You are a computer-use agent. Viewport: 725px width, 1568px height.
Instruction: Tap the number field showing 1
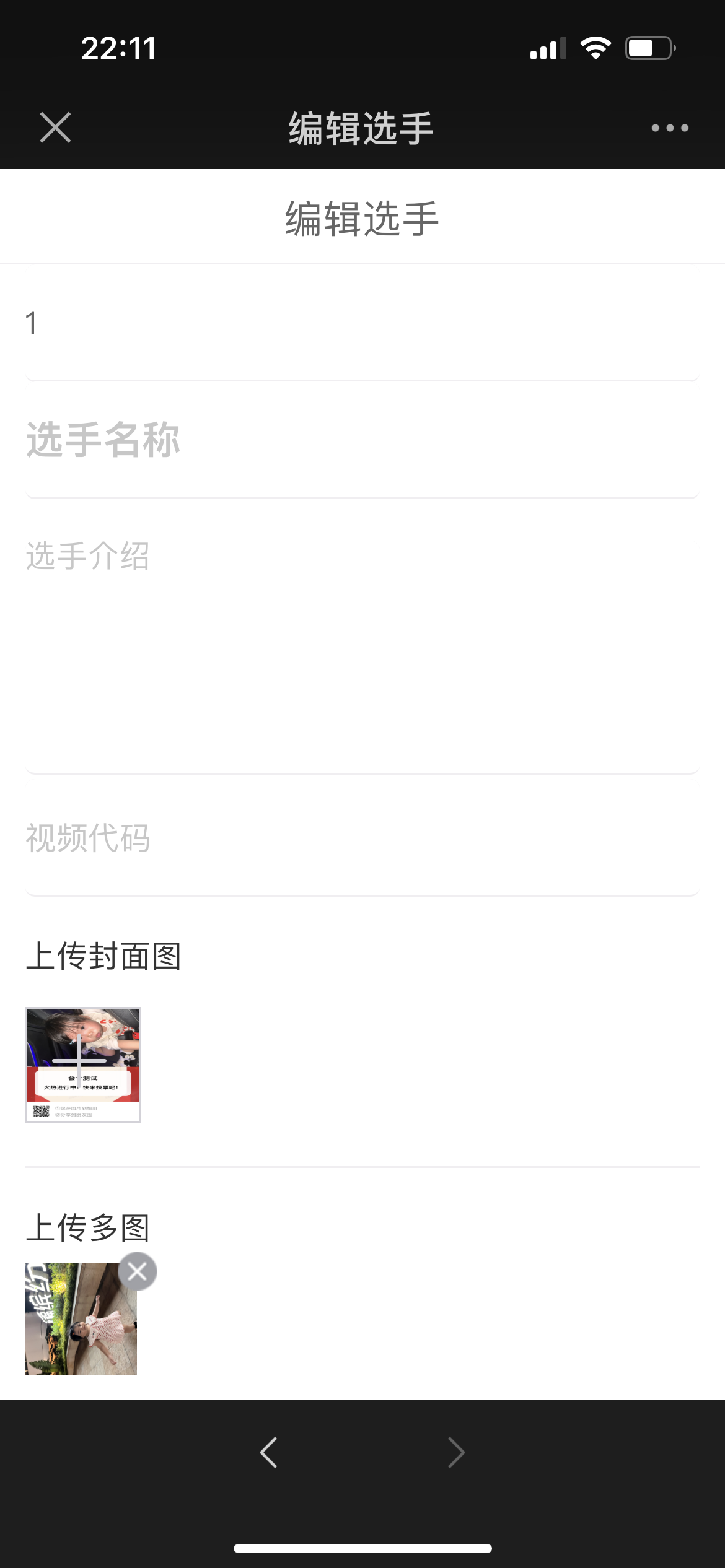[362, 324]
